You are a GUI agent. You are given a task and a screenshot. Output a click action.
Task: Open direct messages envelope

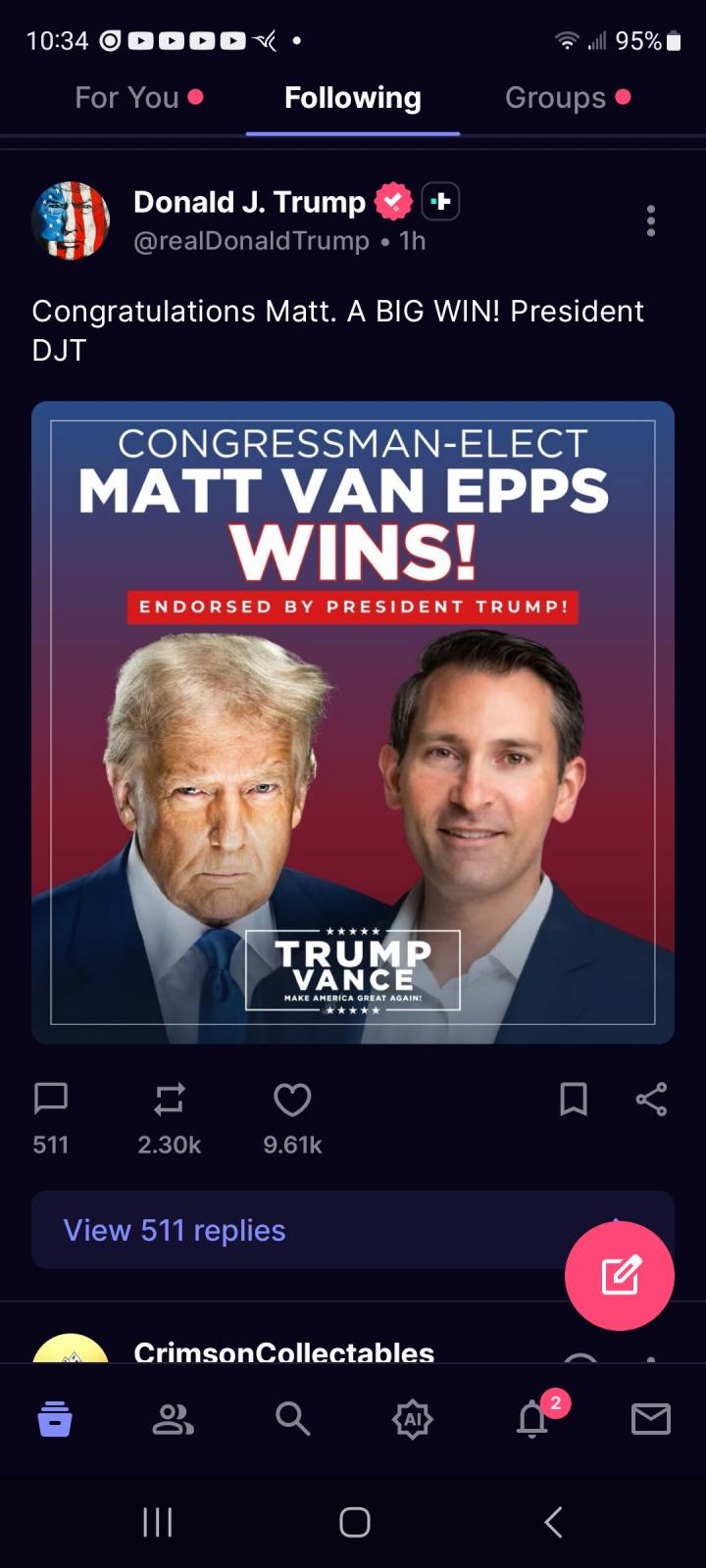point(651,1418)
